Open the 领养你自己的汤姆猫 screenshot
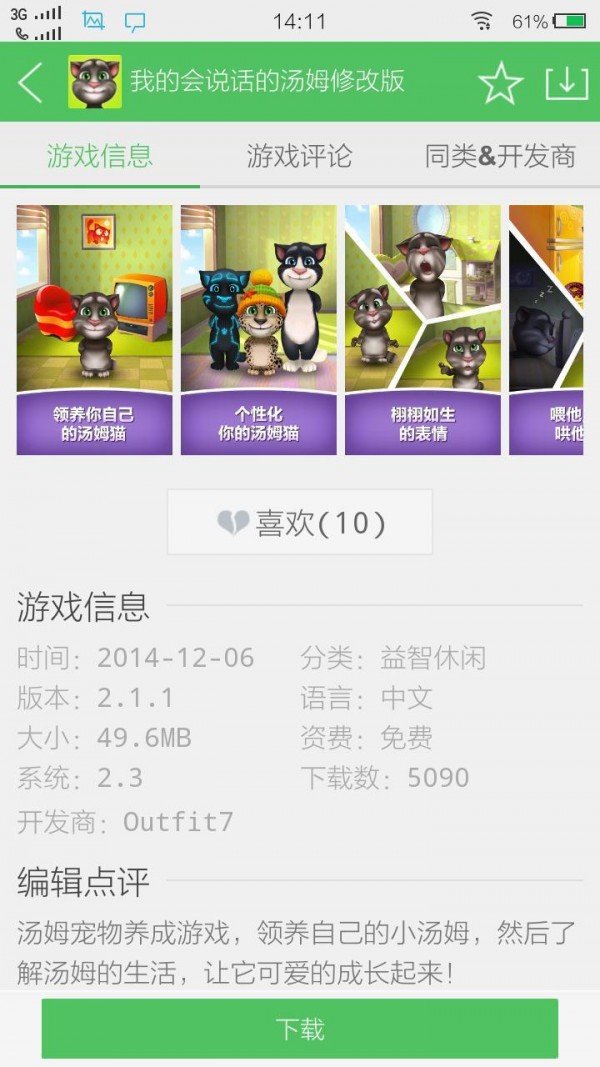This screenshot has height=1067, width=600. pos(94,330)
